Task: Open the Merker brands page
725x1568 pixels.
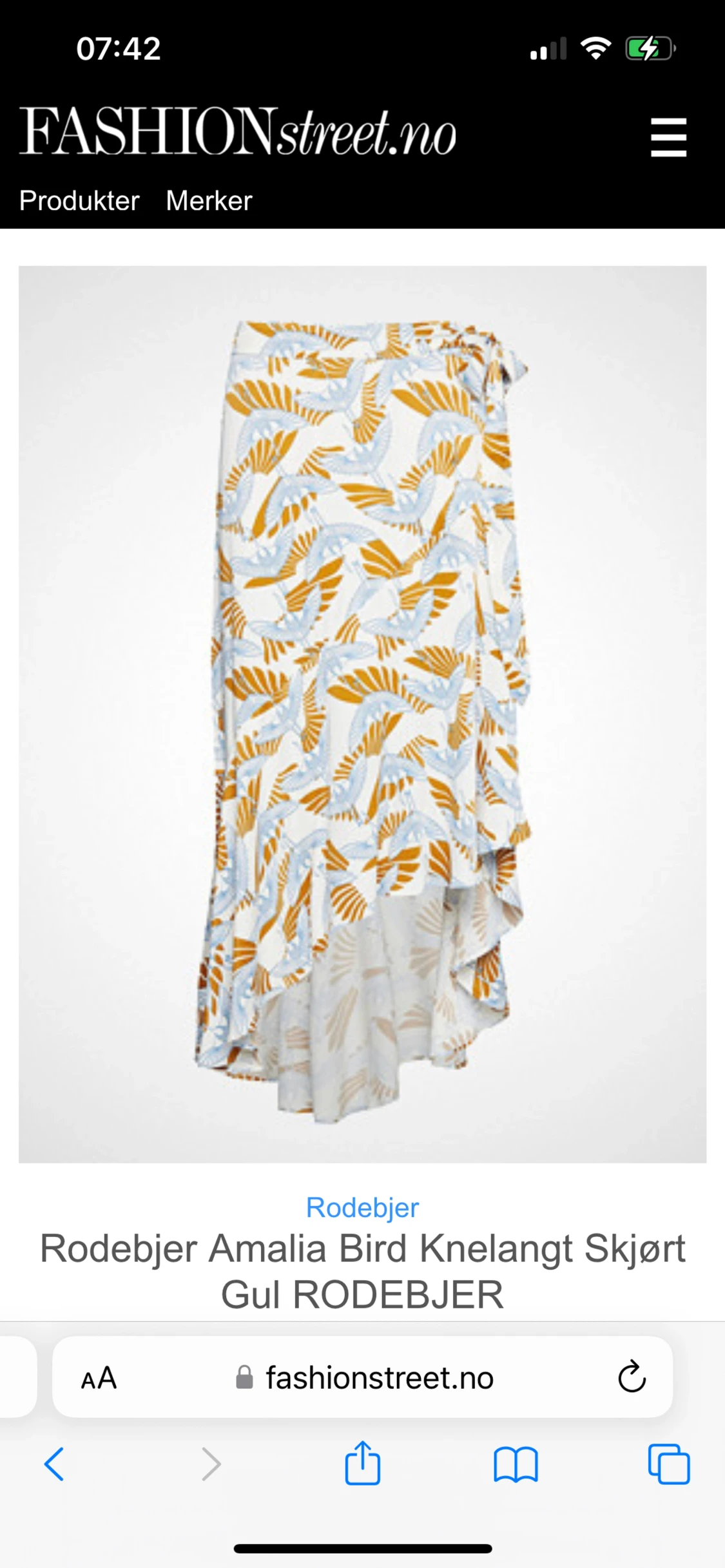Action: pyautogui.click(x=209, y=200)
